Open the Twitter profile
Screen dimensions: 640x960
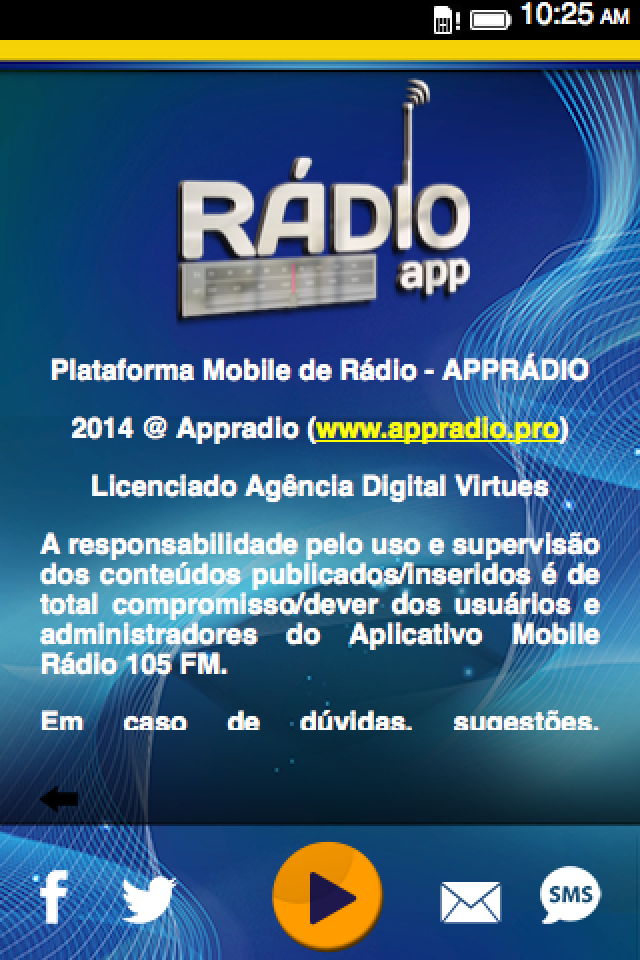click(x=148, y=899)
